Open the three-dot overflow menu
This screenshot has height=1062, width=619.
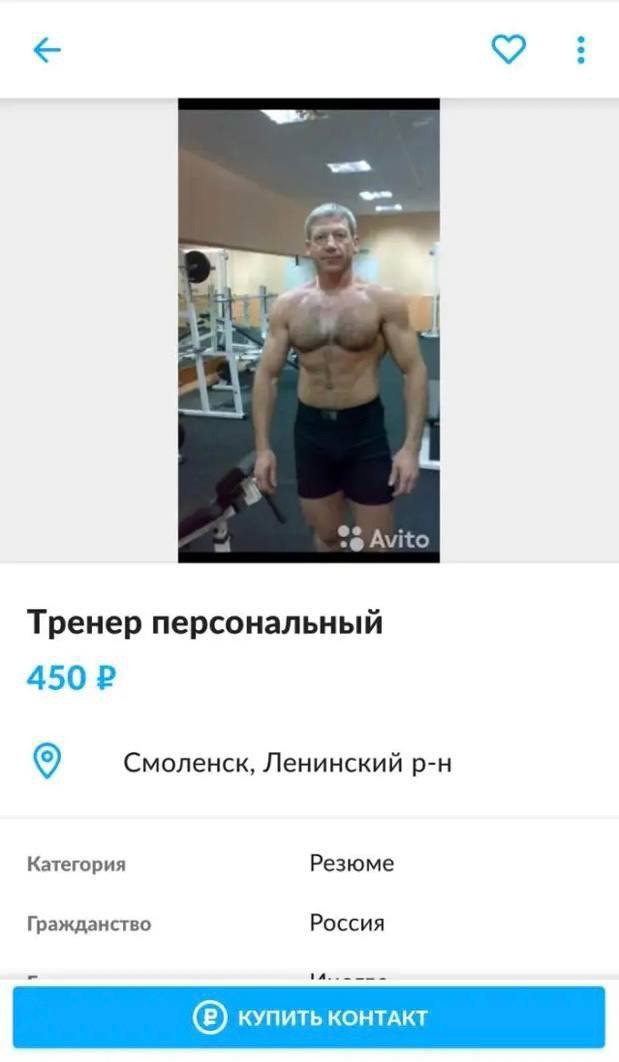click(x=581, y=50)
